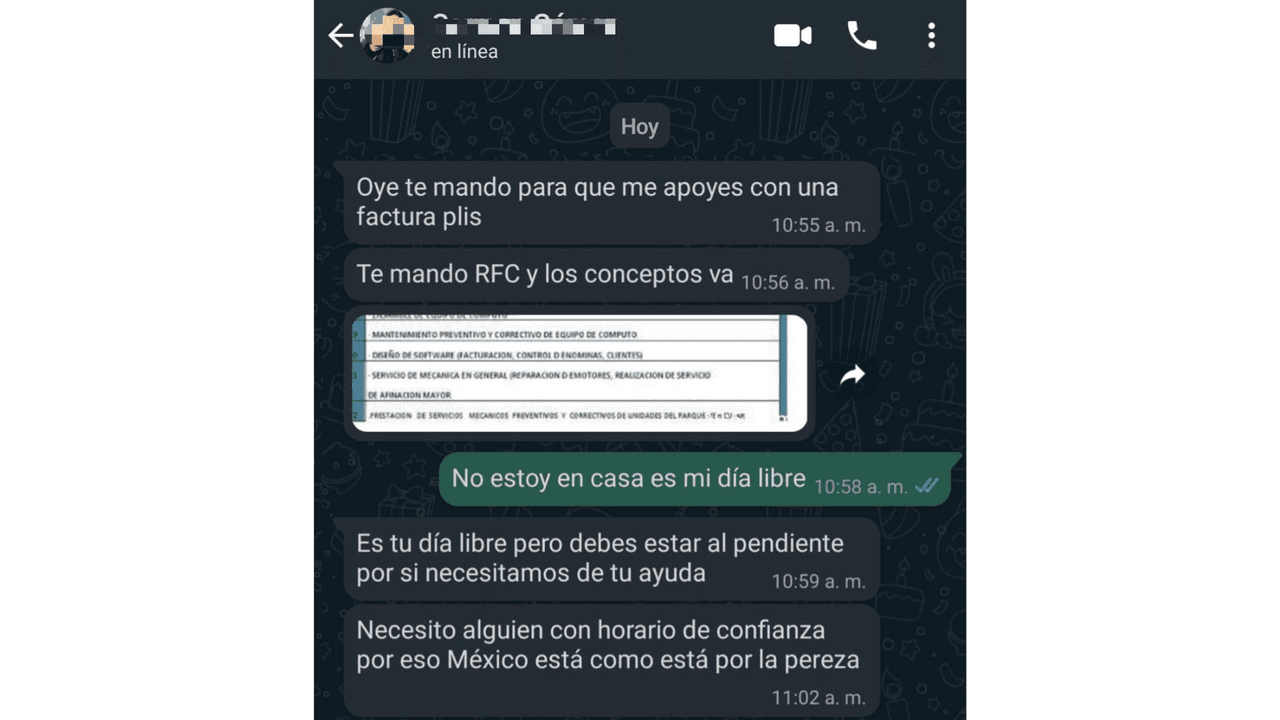Forward the received image via the arrow icon
This screenshot has height=720, width=1280.
tap(852, 375)
